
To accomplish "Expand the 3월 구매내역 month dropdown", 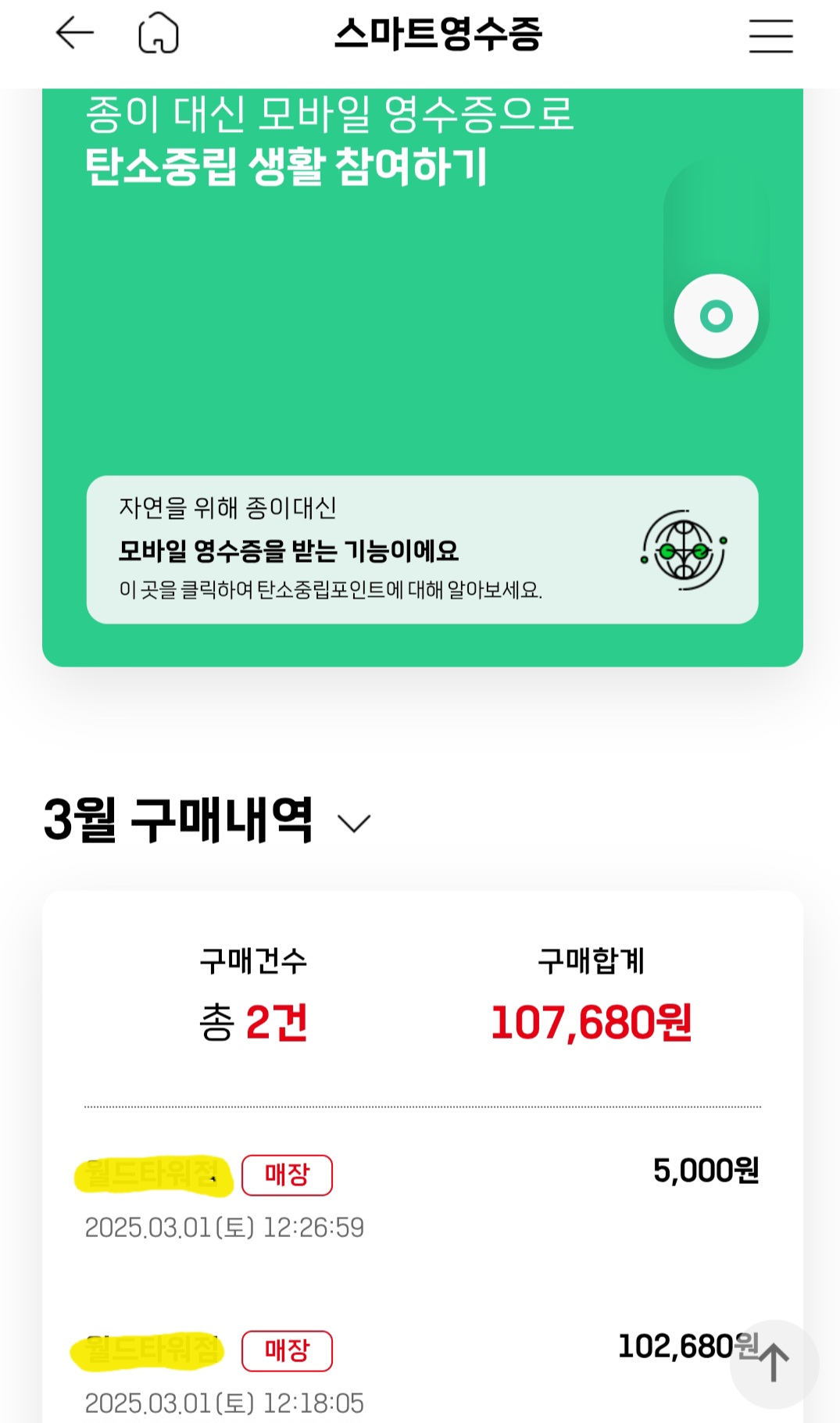I will (x=353, y=823).
